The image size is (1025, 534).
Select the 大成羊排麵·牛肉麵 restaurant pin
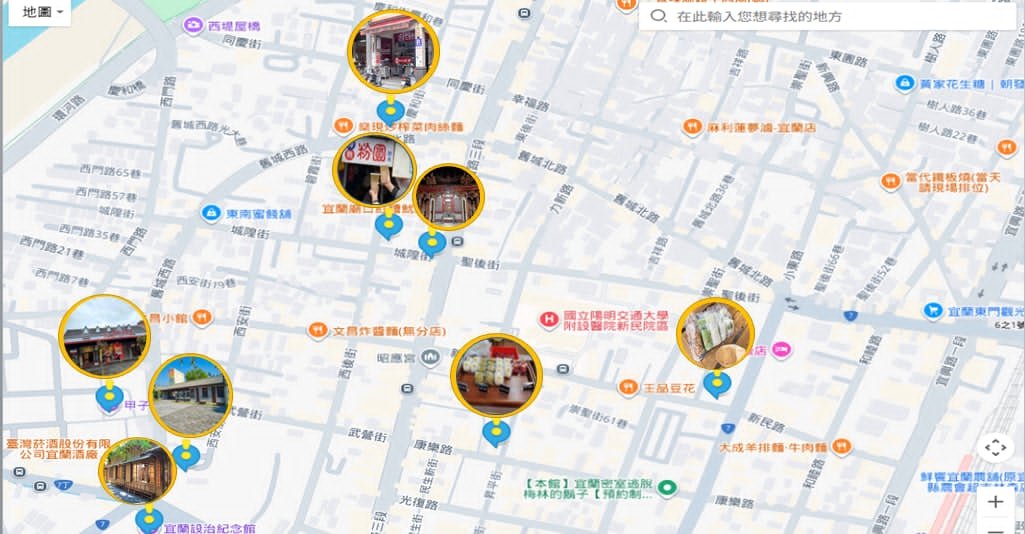(842, 446)
